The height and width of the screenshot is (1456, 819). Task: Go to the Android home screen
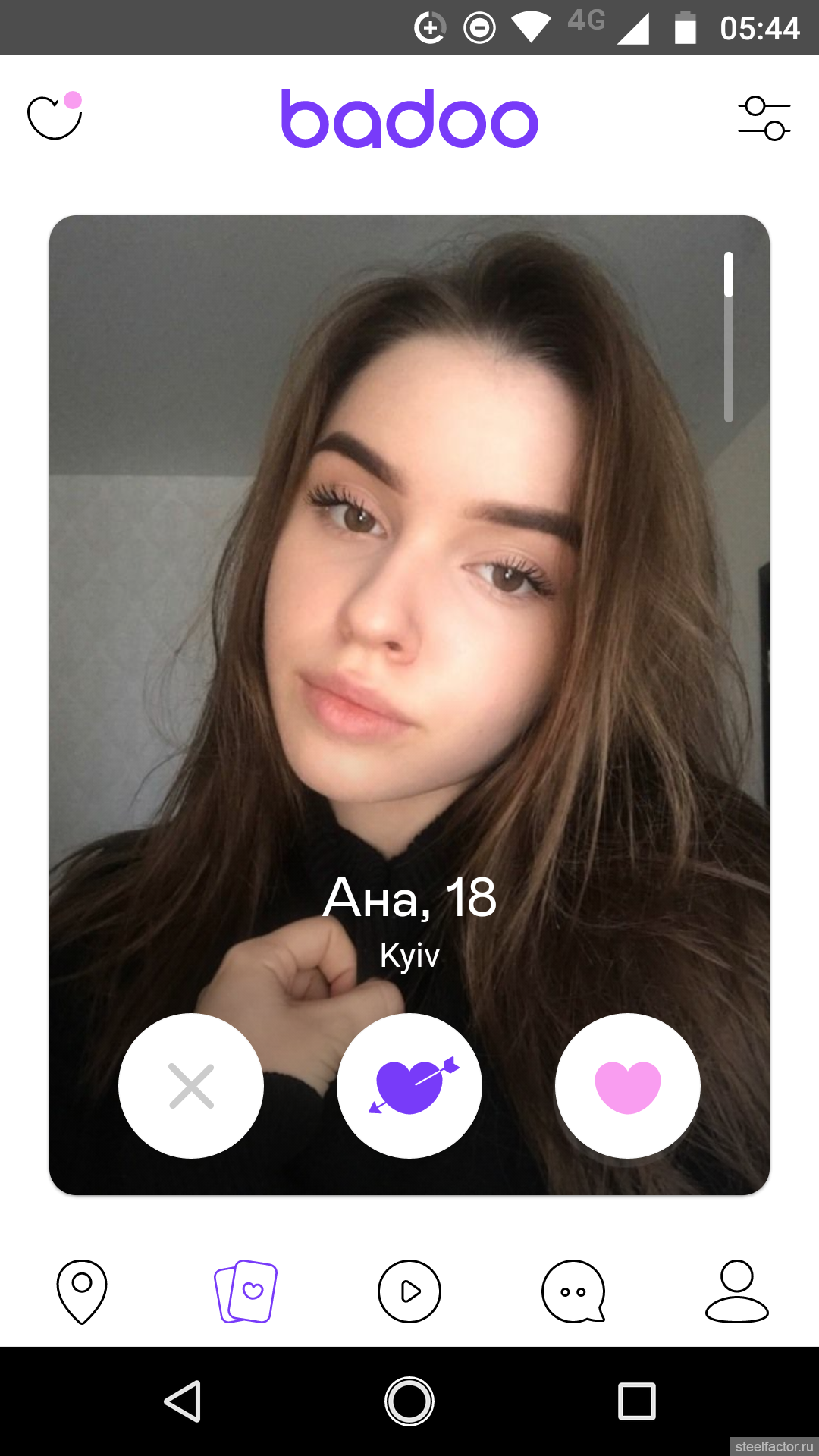(409, 1401)
